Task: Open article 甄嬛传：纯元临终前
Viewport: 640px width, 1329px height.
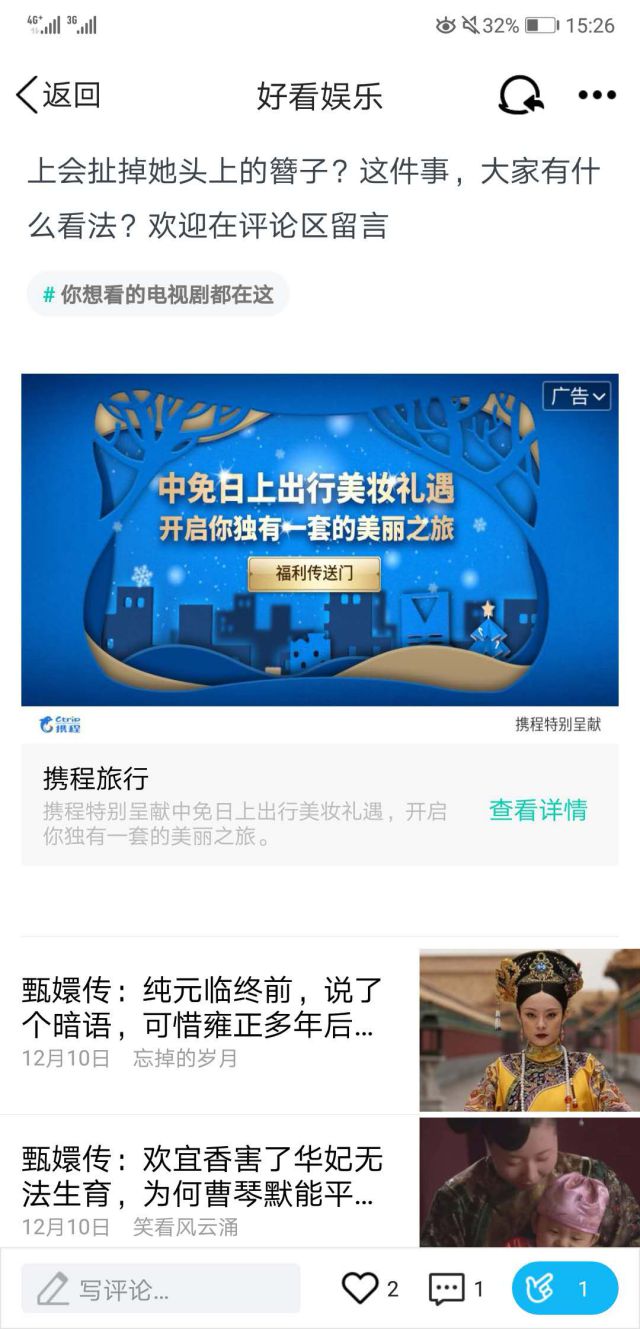Action: coord(200,1008)
